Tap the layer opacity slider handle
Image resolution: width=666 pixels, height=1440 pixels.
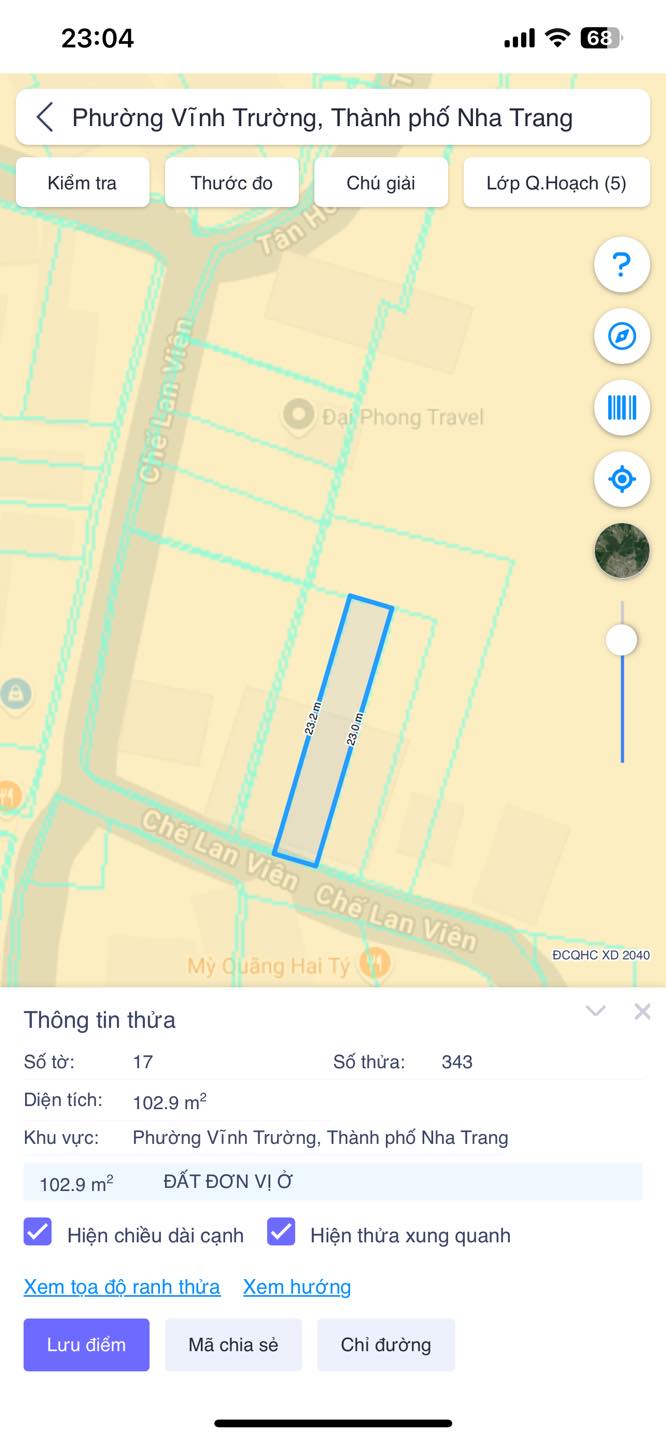point(622,640)
